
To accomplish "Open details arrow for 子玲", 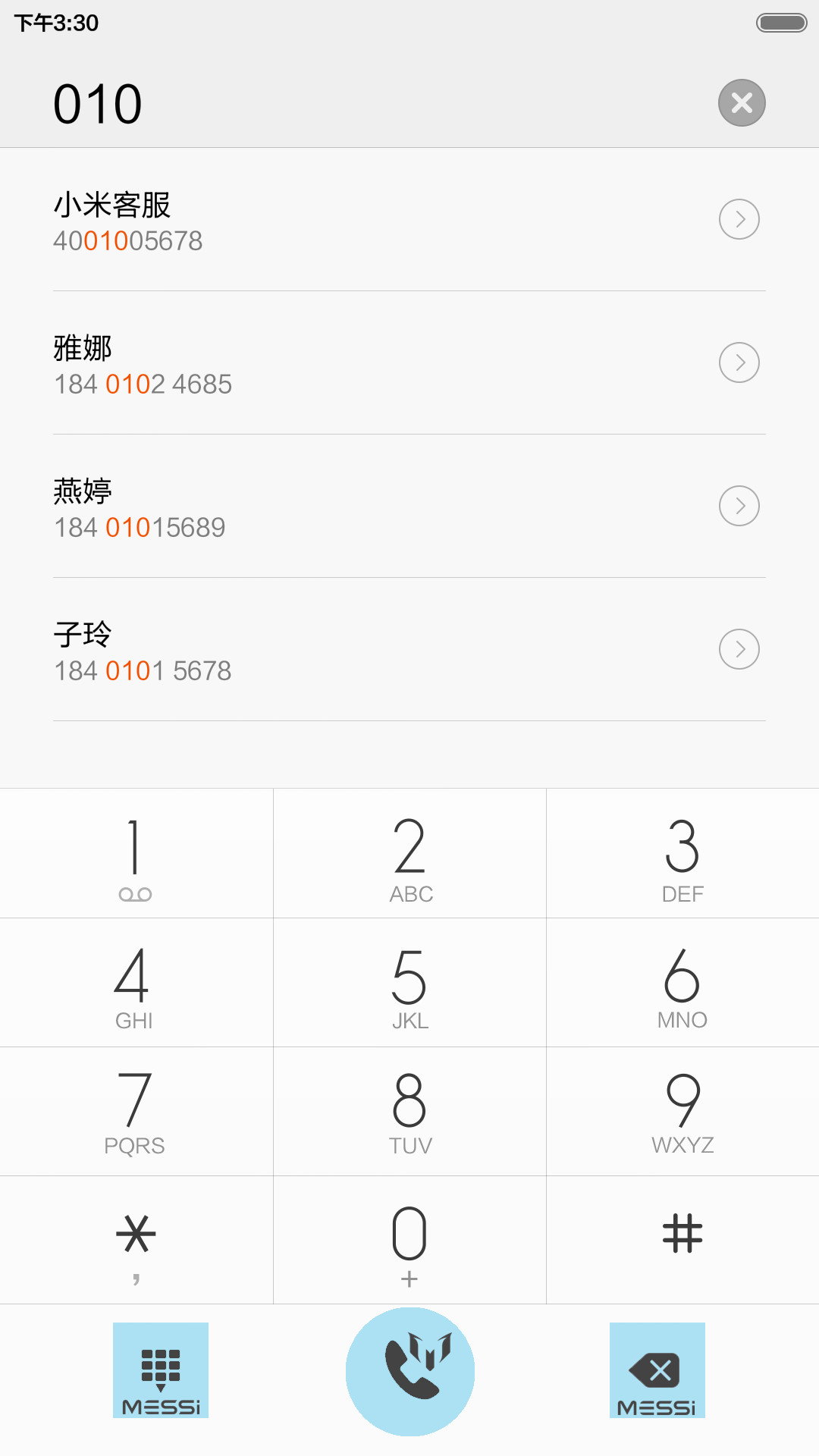I will (x=739, y=649).
